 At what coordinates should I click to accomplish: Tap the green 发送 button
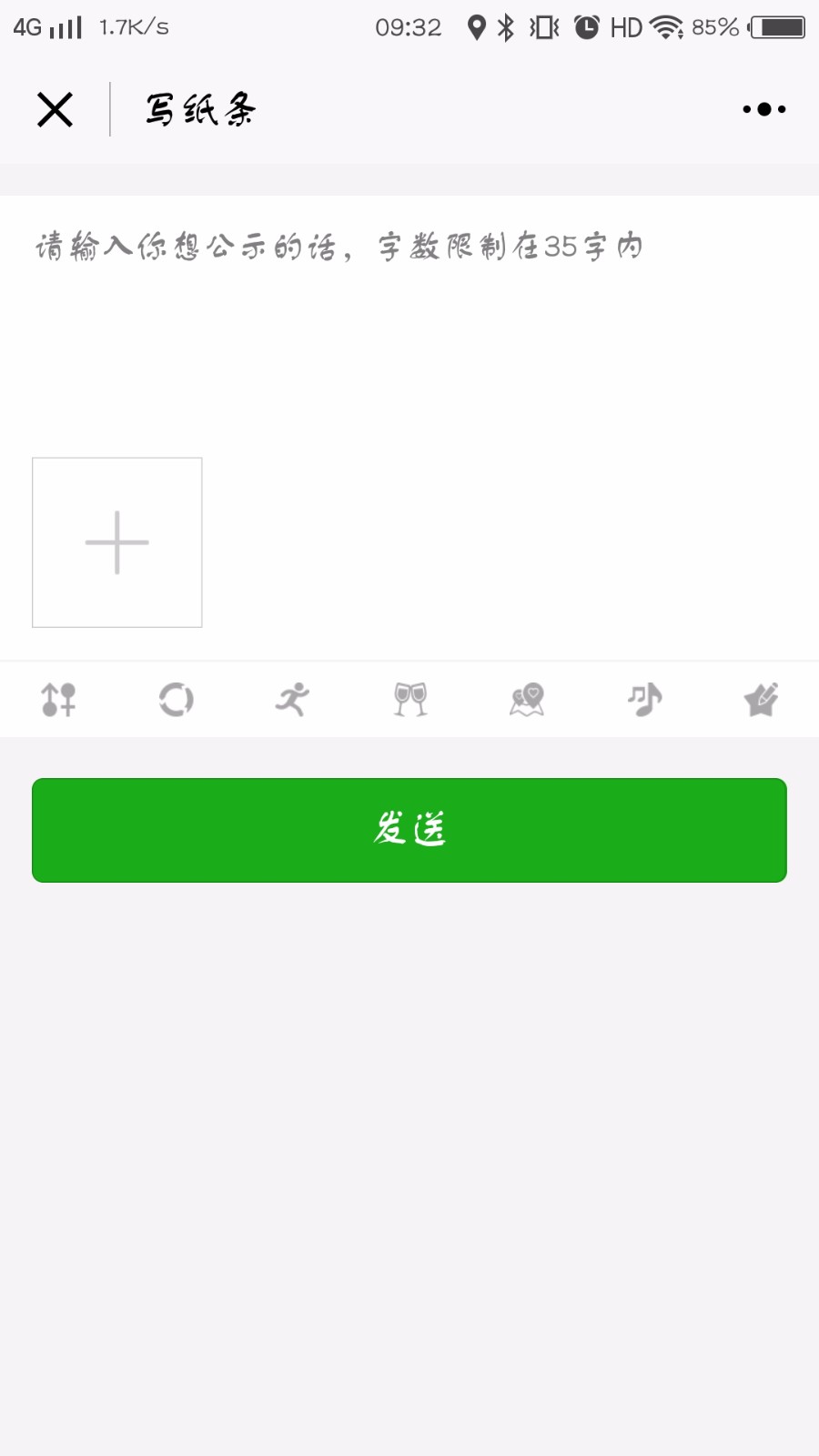pos(409,830)
